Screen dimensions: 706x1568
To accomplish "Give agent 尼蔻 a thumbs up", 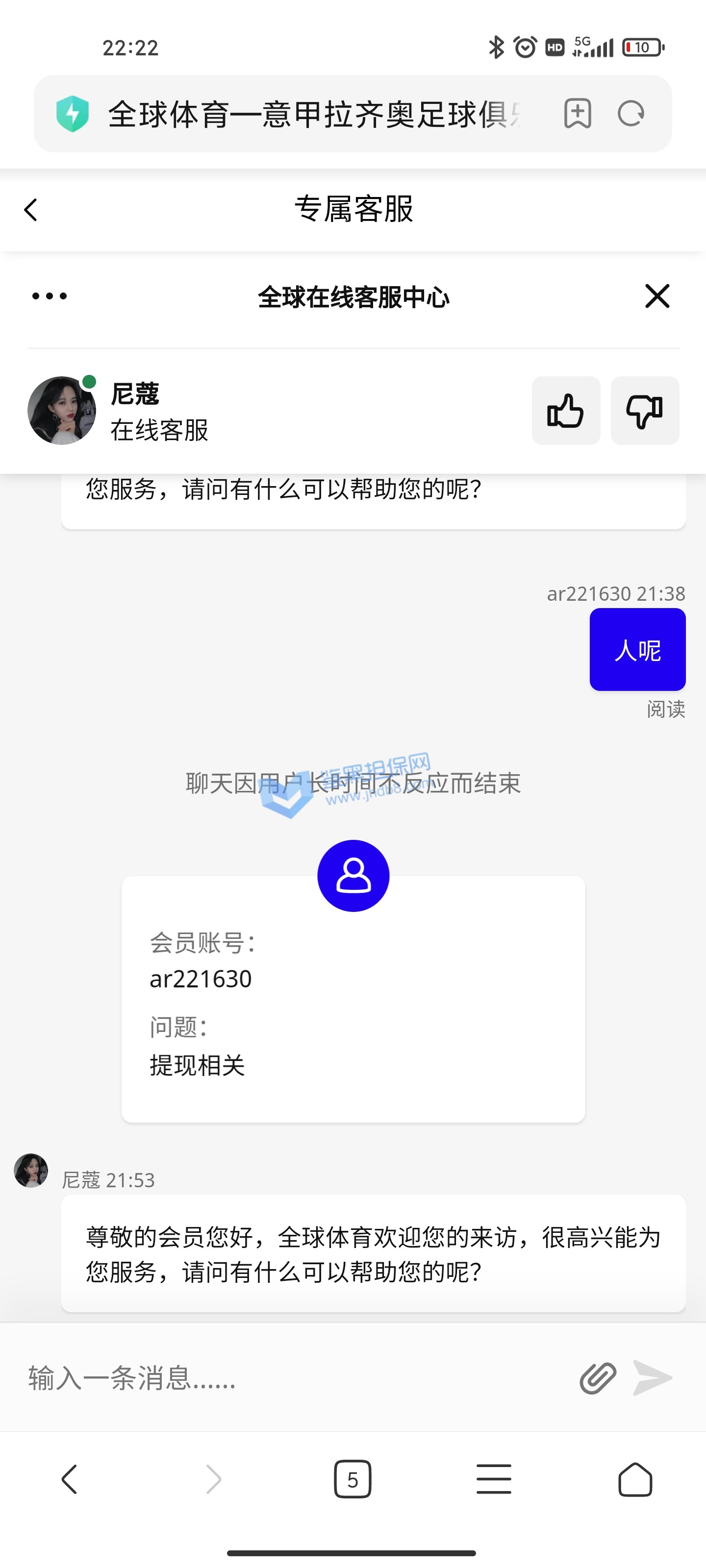I will click(x=565, y=411).
